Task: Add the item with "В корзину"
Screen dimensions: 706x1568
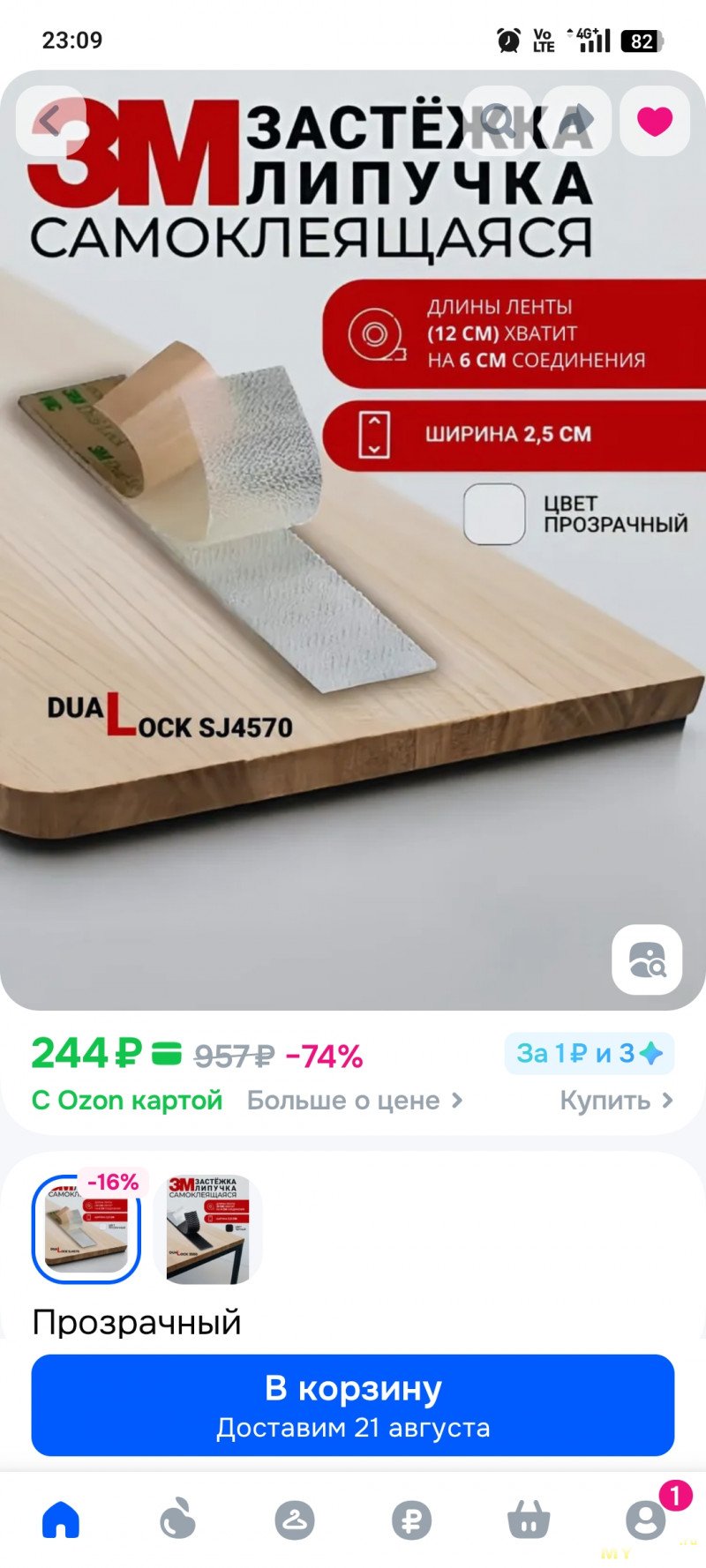Action: [353, 1405]
